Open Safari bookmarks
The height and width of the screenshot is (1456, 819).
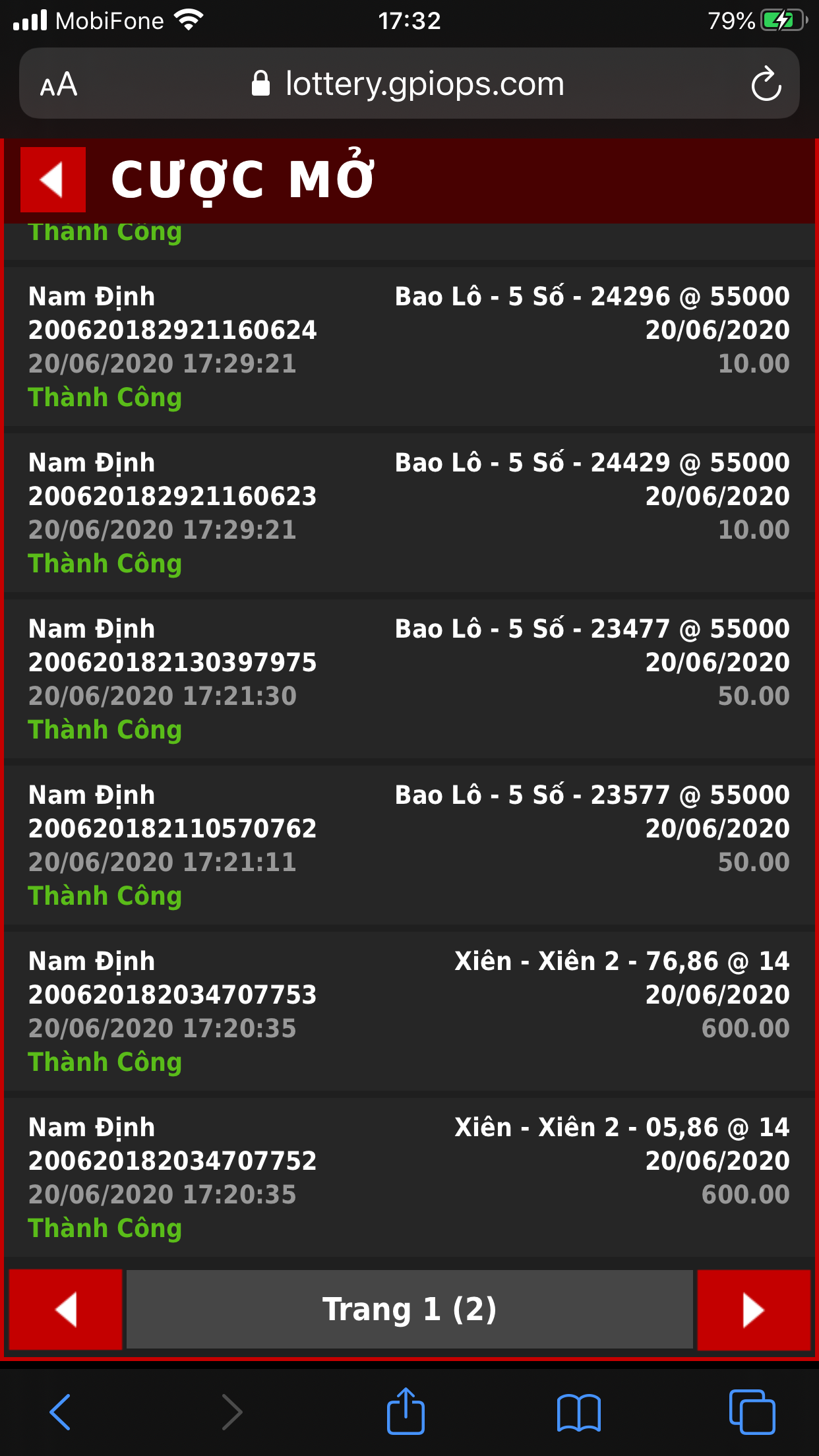pos(578,1412)
